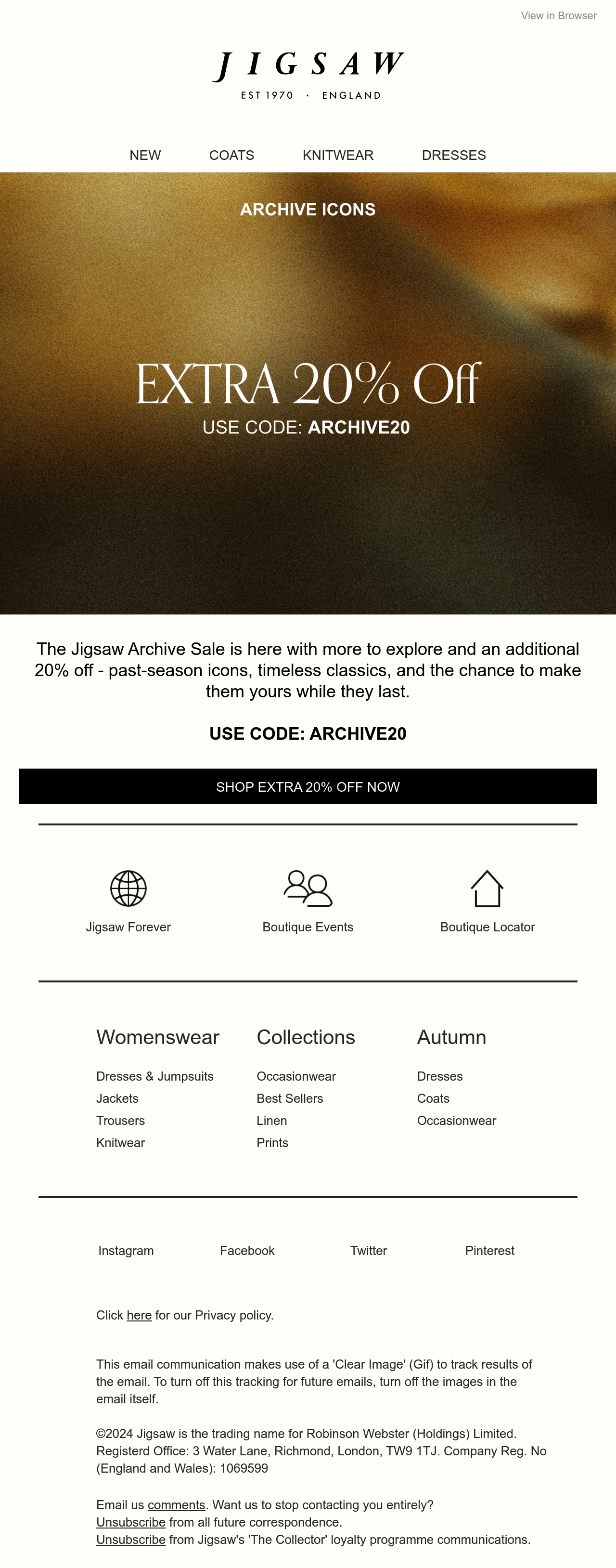The height and width of the screenshot is (1568, 616).
Task: Go to the NEW category
Action: 145,155
